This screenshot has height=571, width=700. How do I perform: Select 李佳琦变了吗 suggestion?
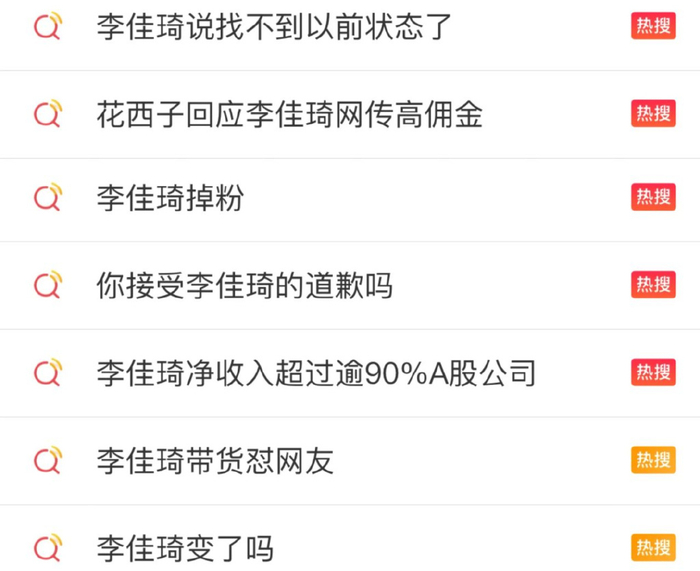185,548
